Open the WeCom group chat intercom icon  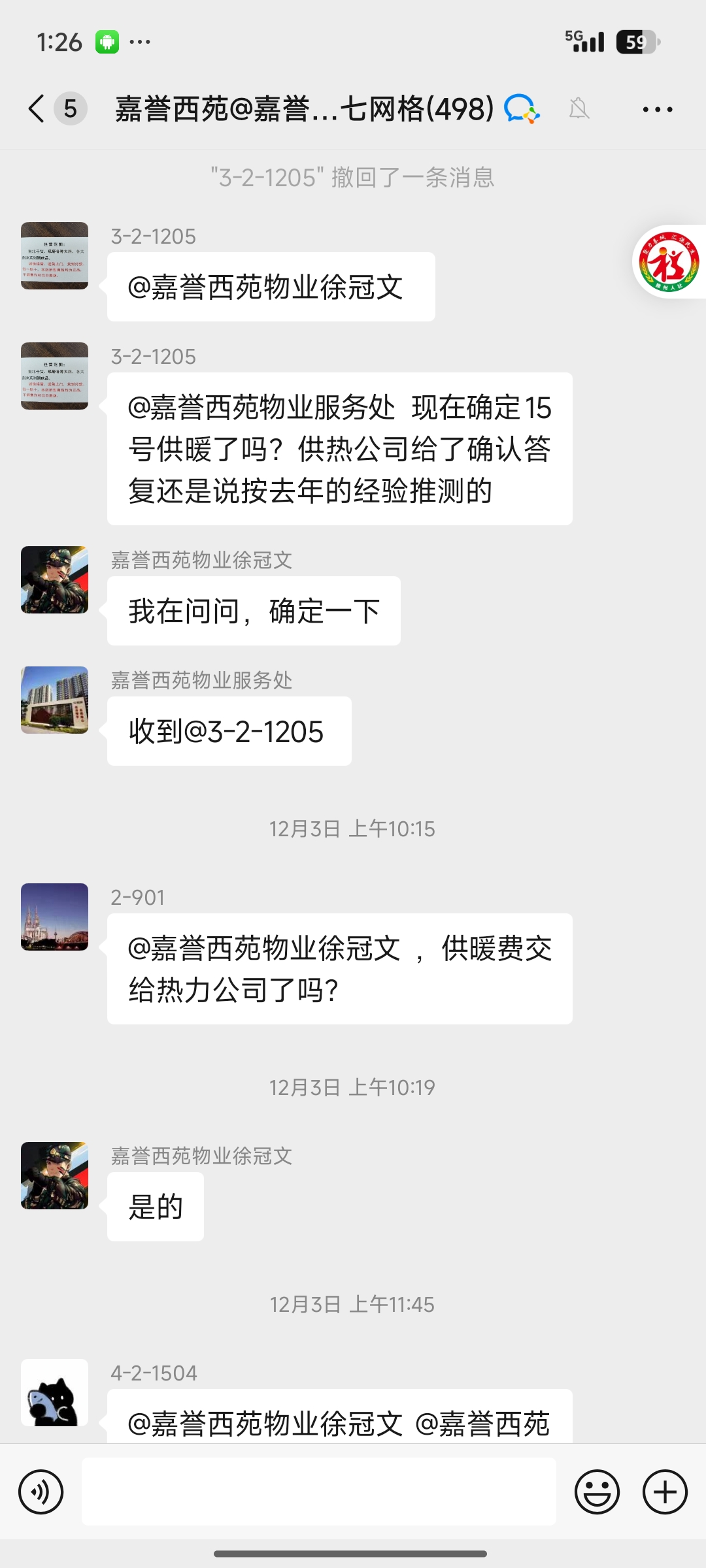(520, 108)
